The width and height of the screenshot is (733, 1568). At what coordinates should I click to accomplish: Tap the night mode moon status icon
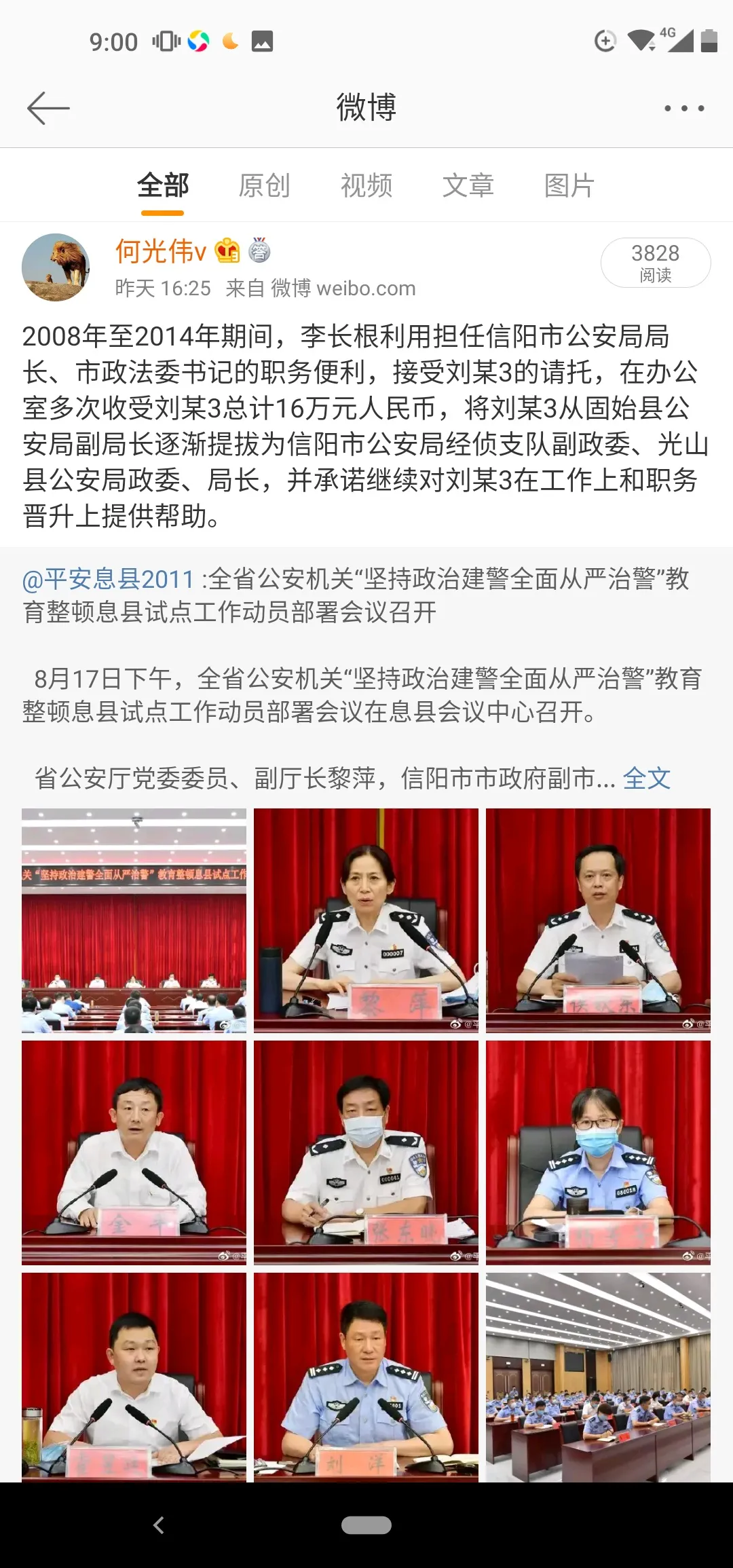coord(229,42)
